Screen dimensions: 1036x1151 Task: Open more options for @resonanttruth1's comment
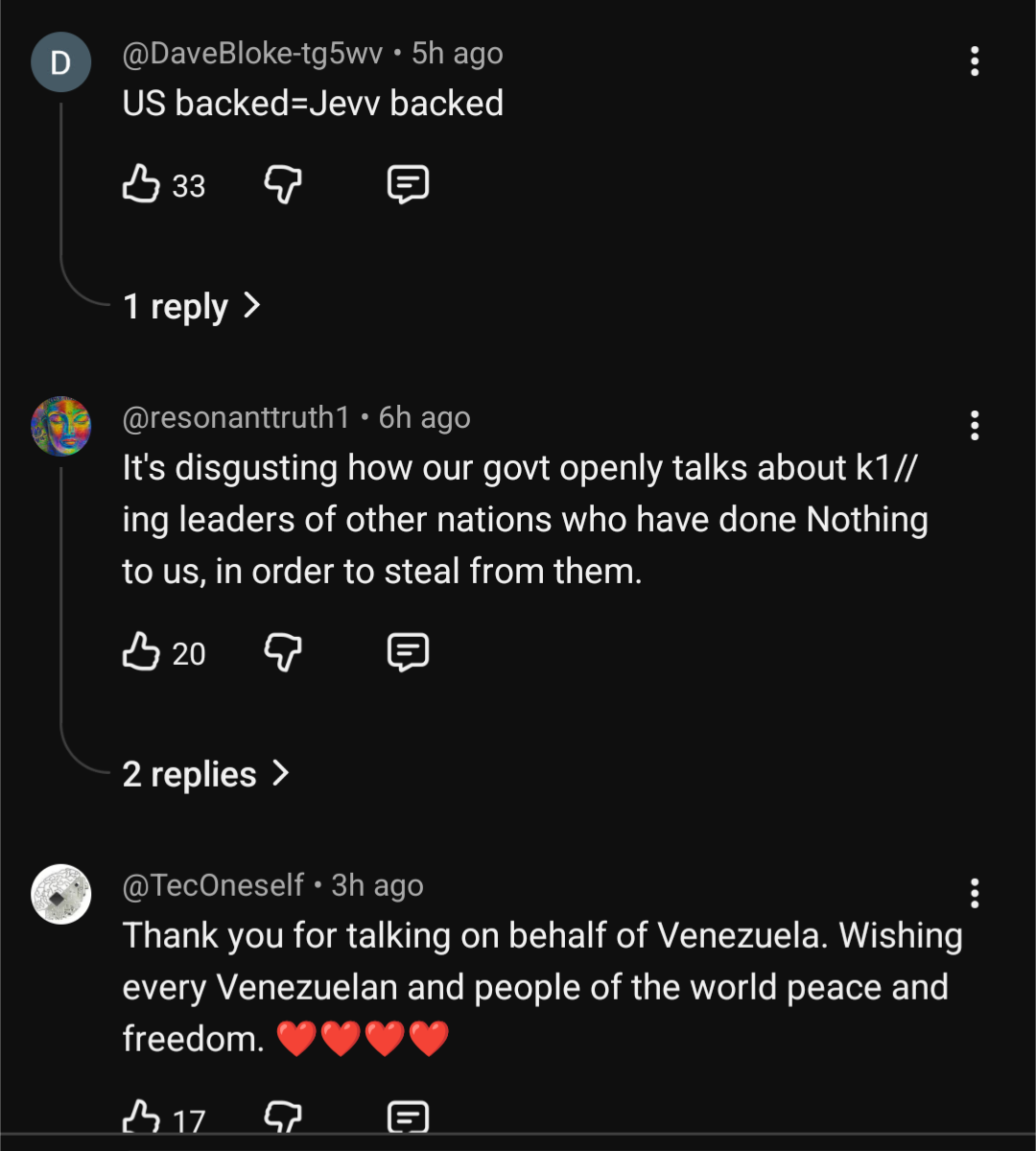[975, 425]
